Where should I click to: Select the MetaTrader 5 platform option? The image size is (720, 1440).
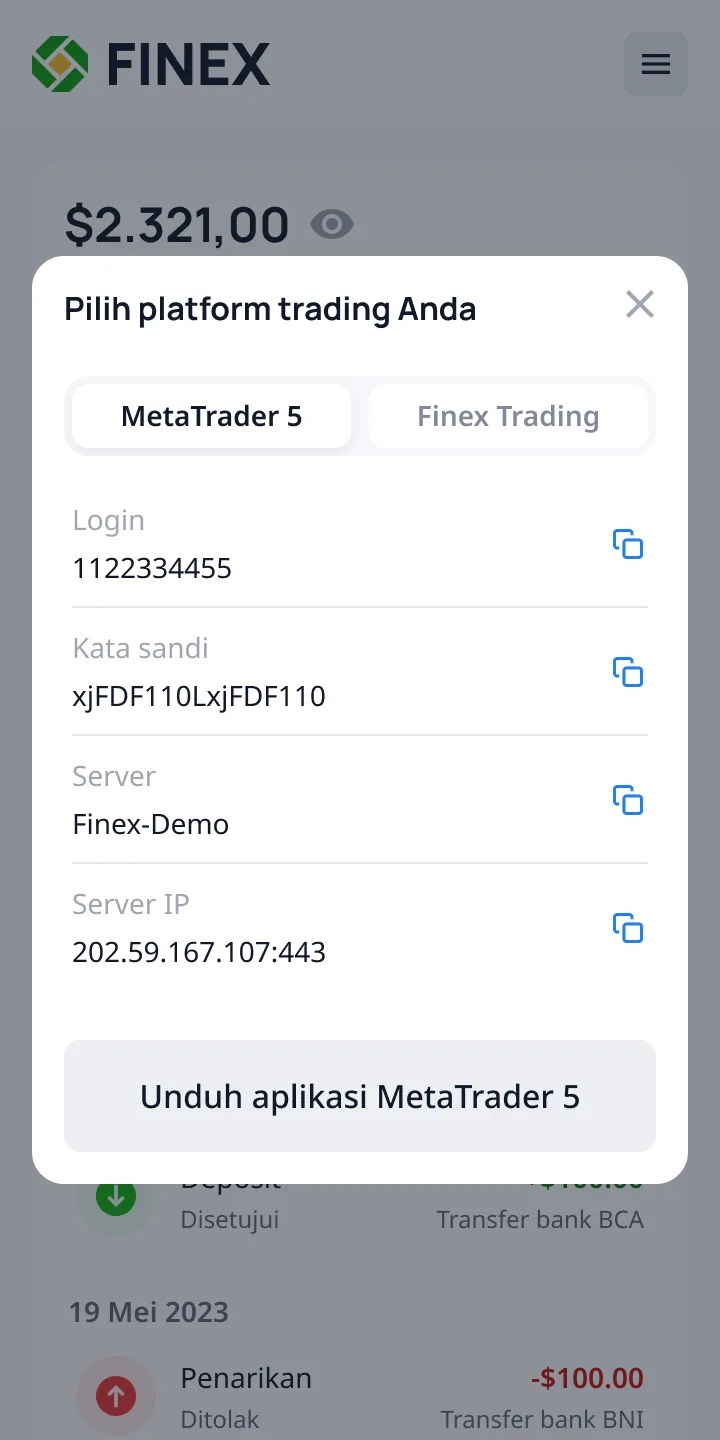210,416
